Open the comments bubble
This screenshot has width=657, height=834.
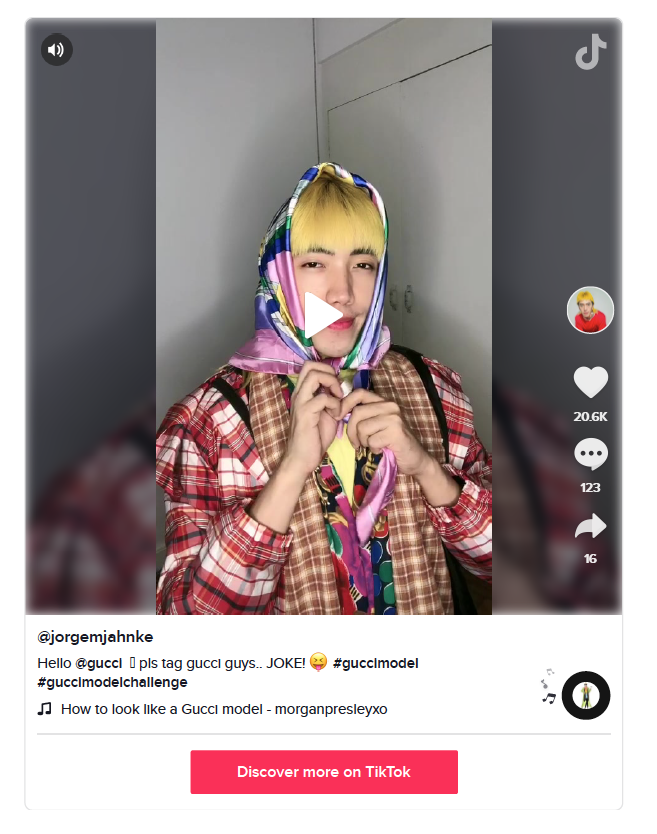click(x=590, y=455)
